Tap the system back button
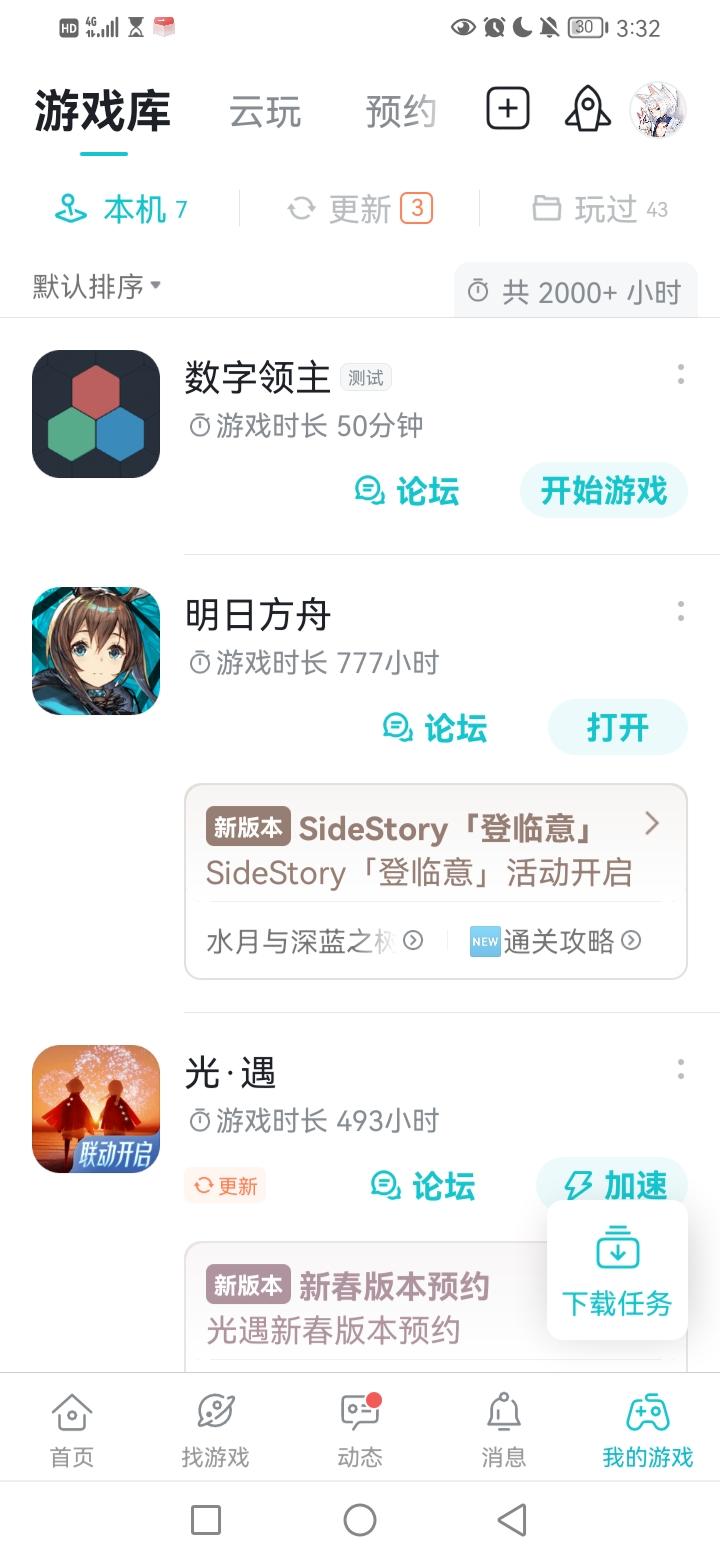Image resolution: width=720 pixels, height=1560 pixels. point(512,1520)
